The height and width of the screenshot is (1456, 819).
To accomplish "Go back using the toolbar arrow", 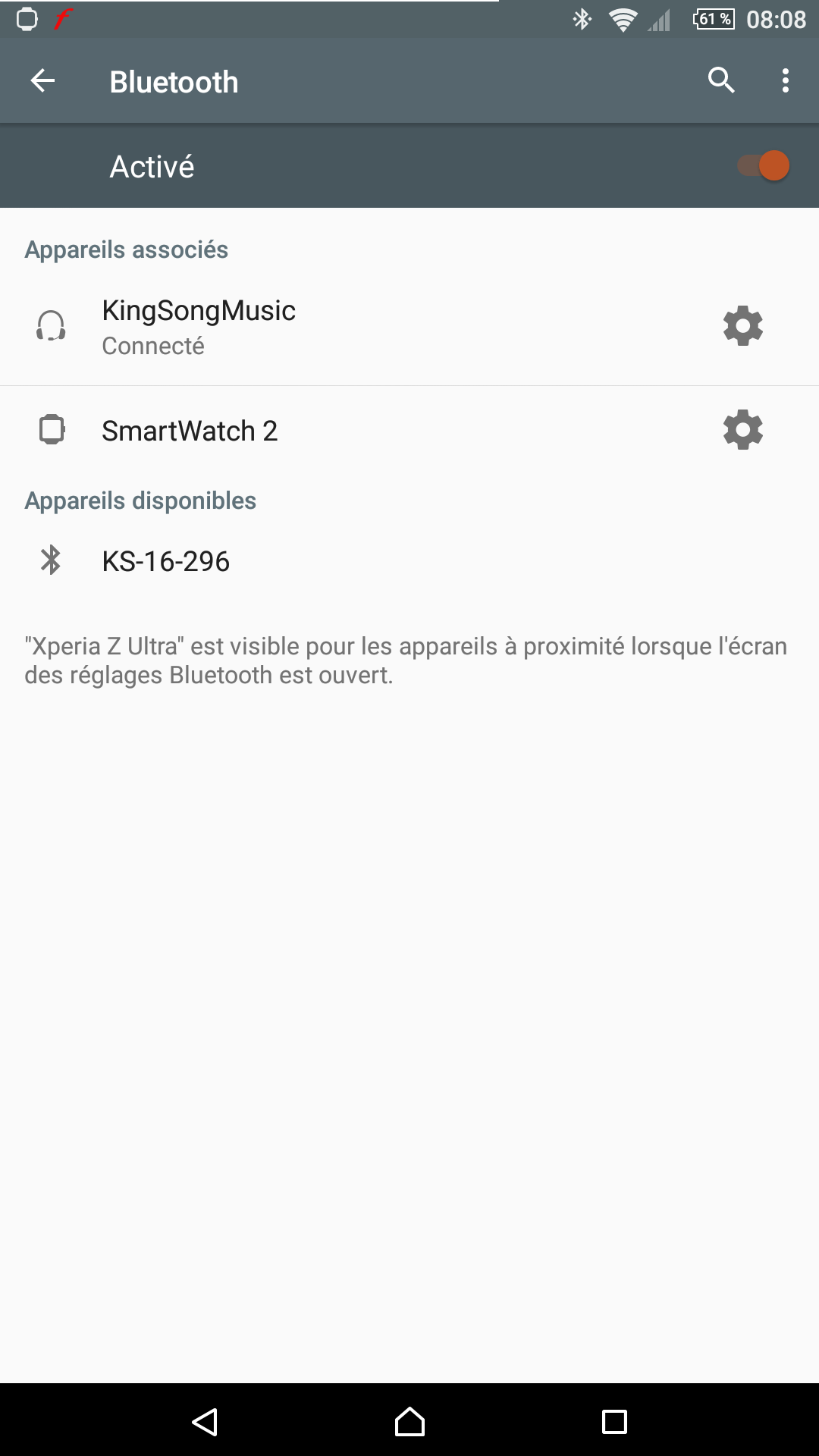I will click(42, 80).
